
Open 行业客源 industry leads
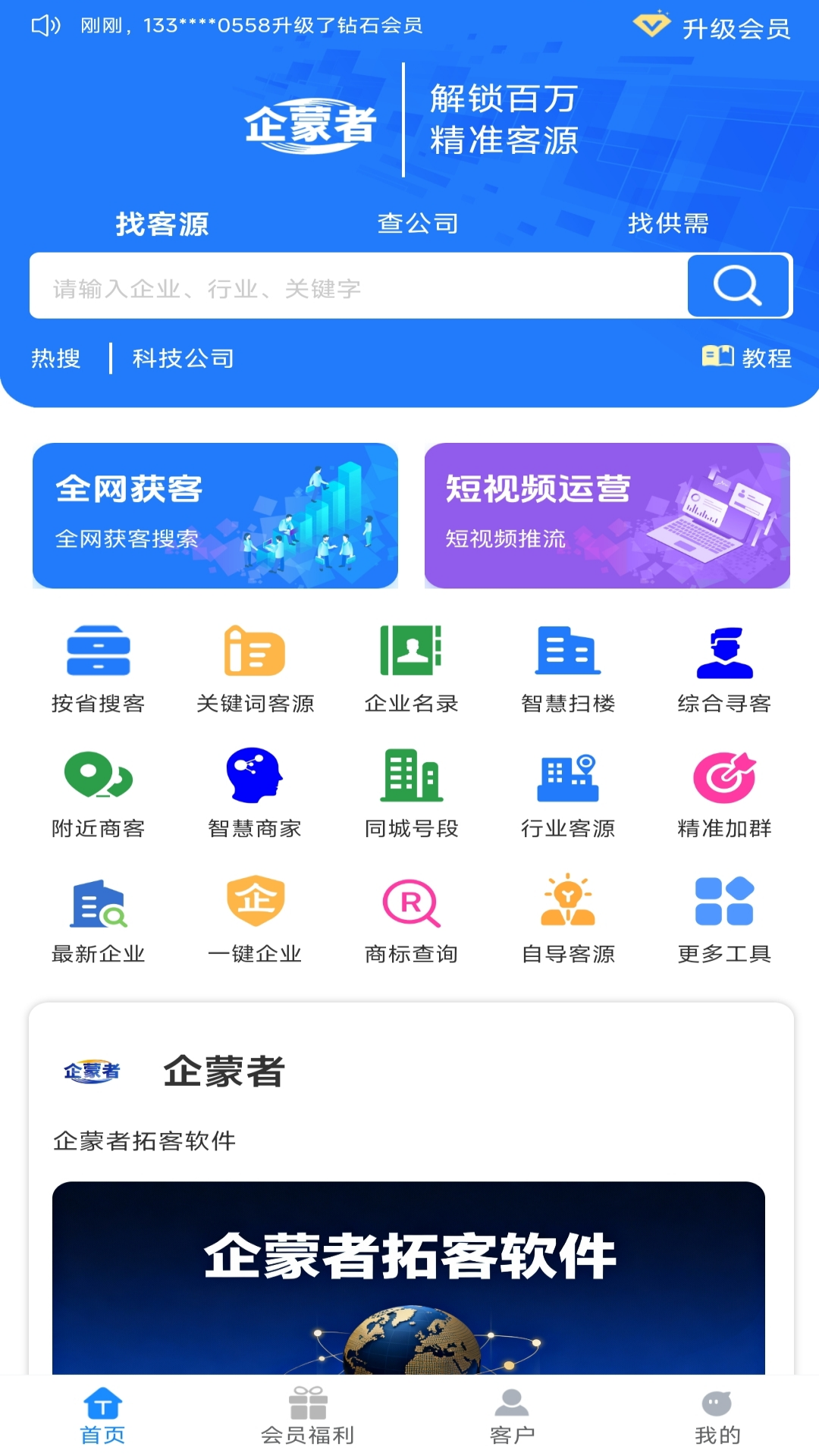coord(569,792)
